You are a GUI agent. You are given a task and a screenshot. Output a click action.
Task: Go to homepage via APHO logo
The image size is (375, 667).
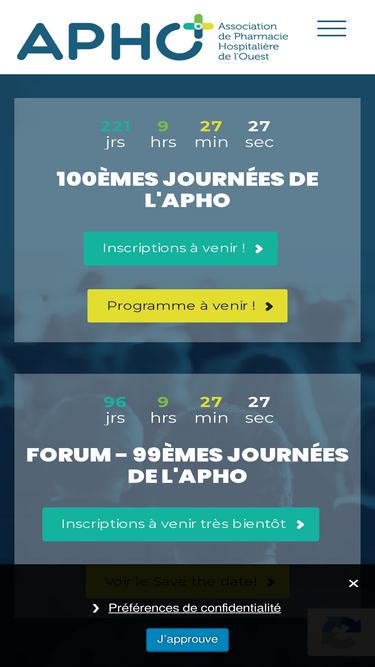coord(153,37)
